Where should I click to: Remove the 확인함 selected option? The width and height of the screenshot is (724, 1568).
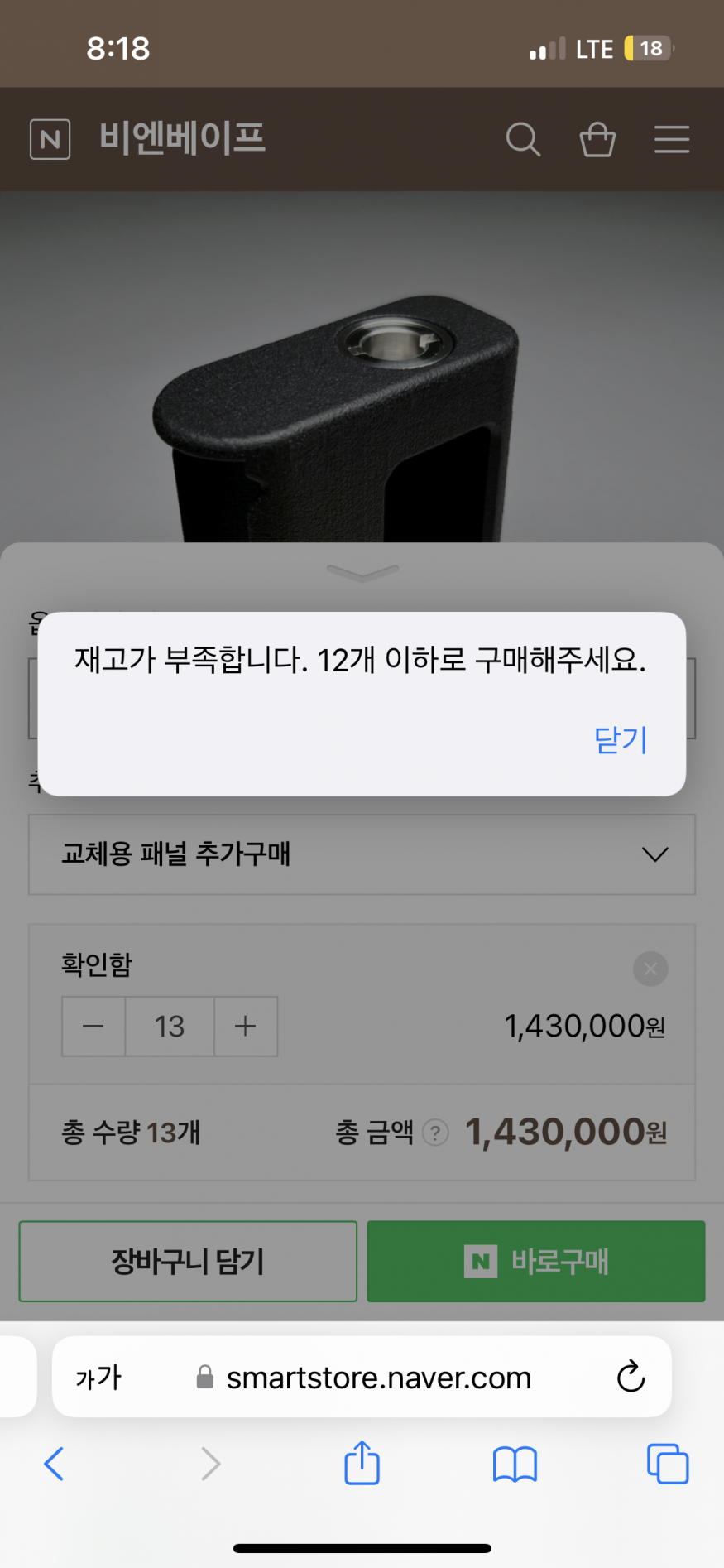(650, 969)
